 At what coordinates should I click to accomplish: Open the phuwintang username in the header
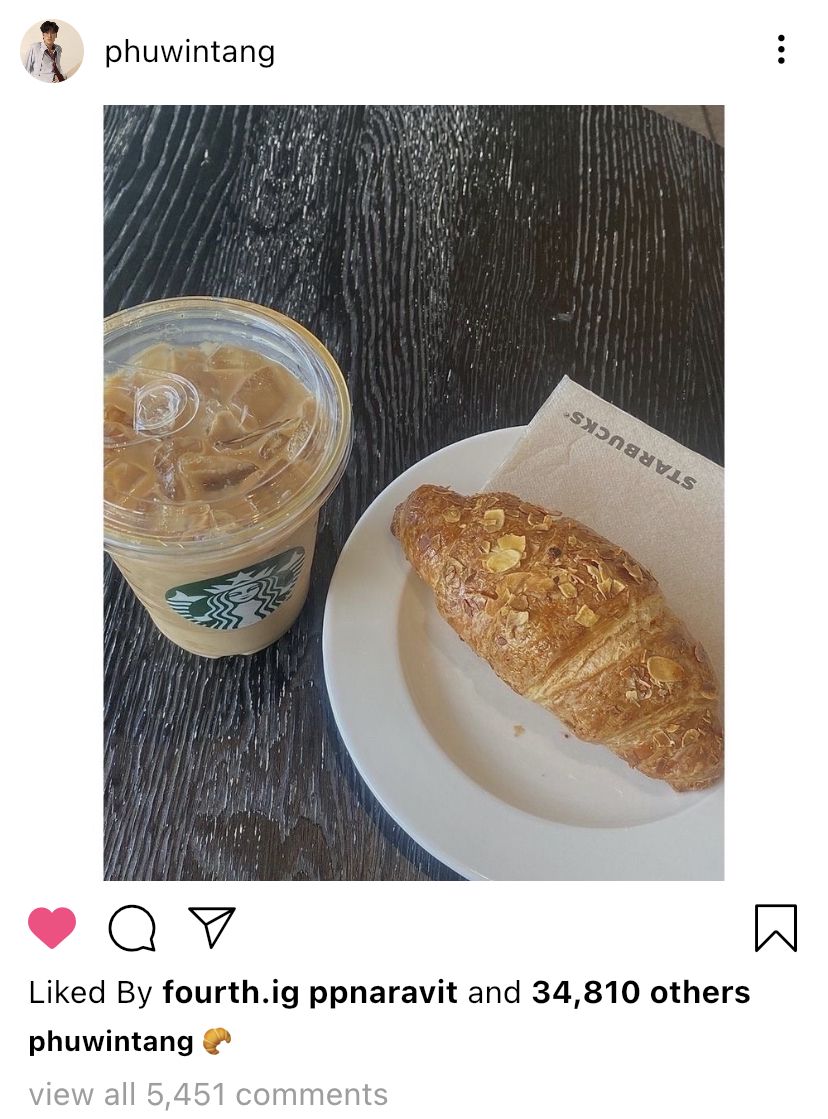189,51
